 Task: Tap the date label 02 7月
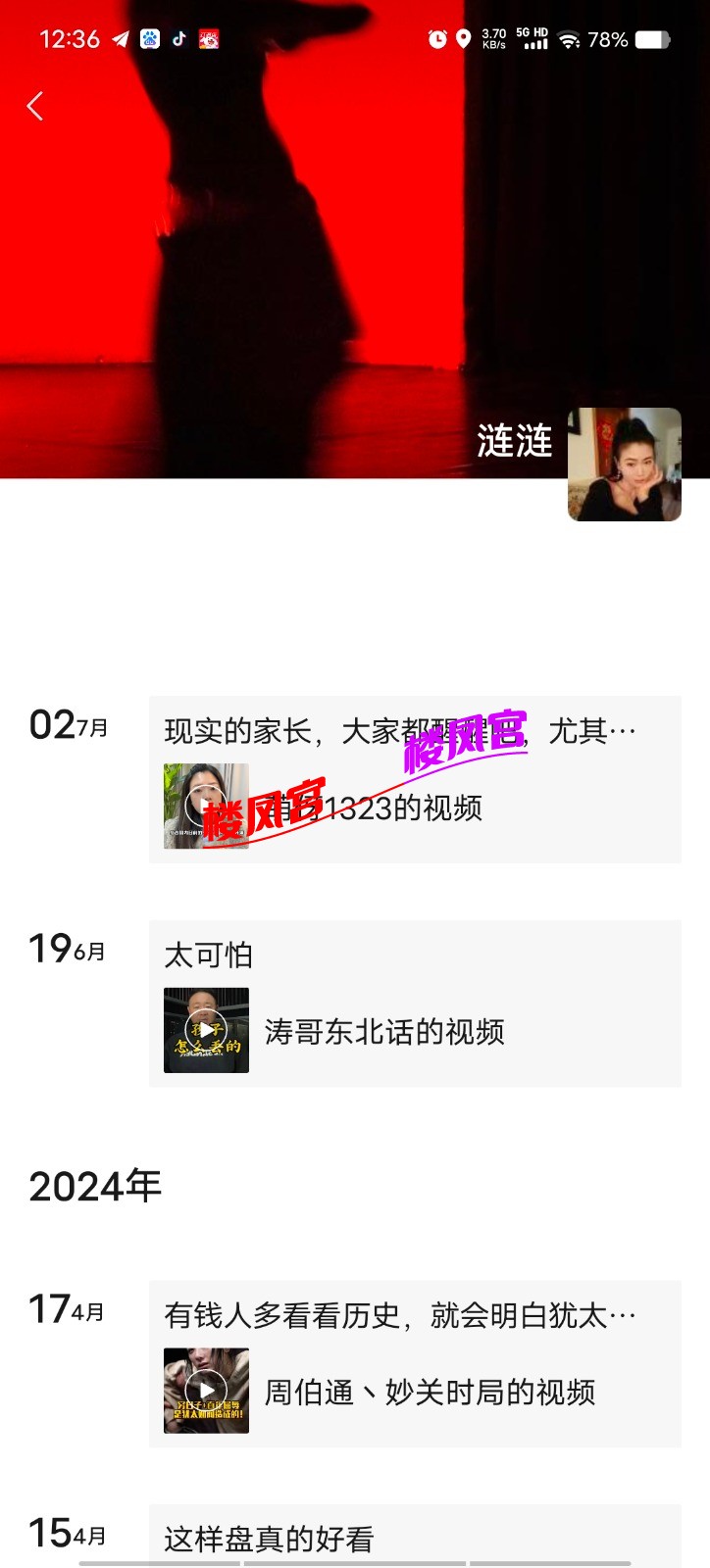[64, 725]
